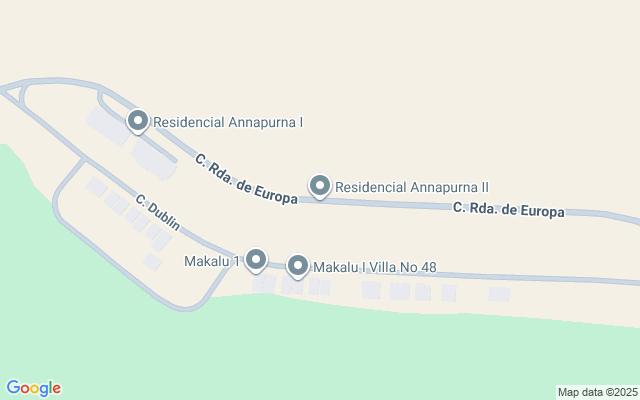
Task: Open Makalu I Villa No 48 marker
Action: 298,266
